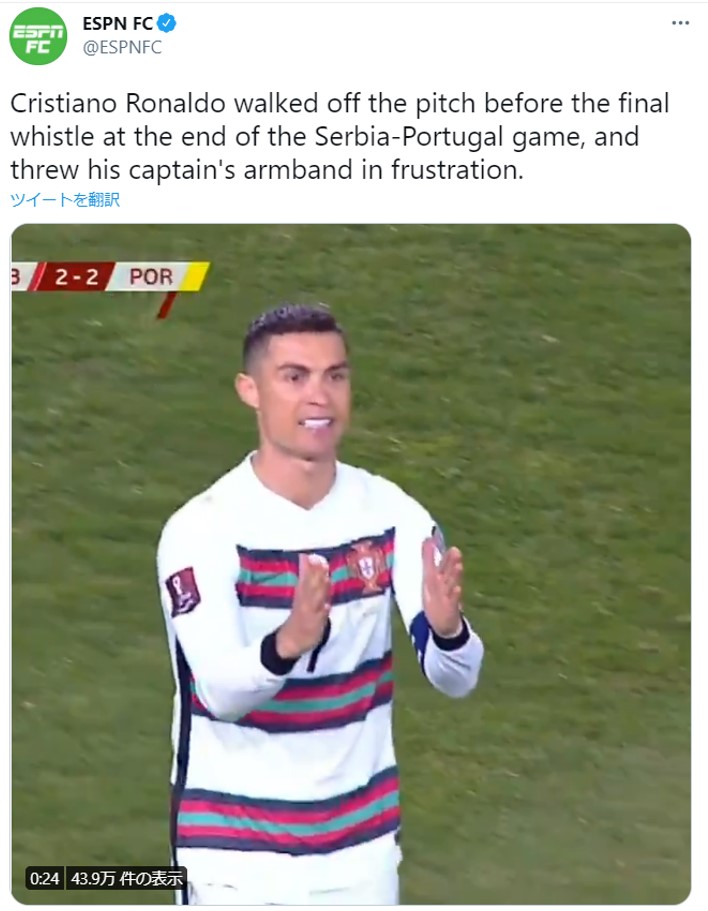Play the Ronaldo video
Viewport: 708px width, 911px height.
351,560
